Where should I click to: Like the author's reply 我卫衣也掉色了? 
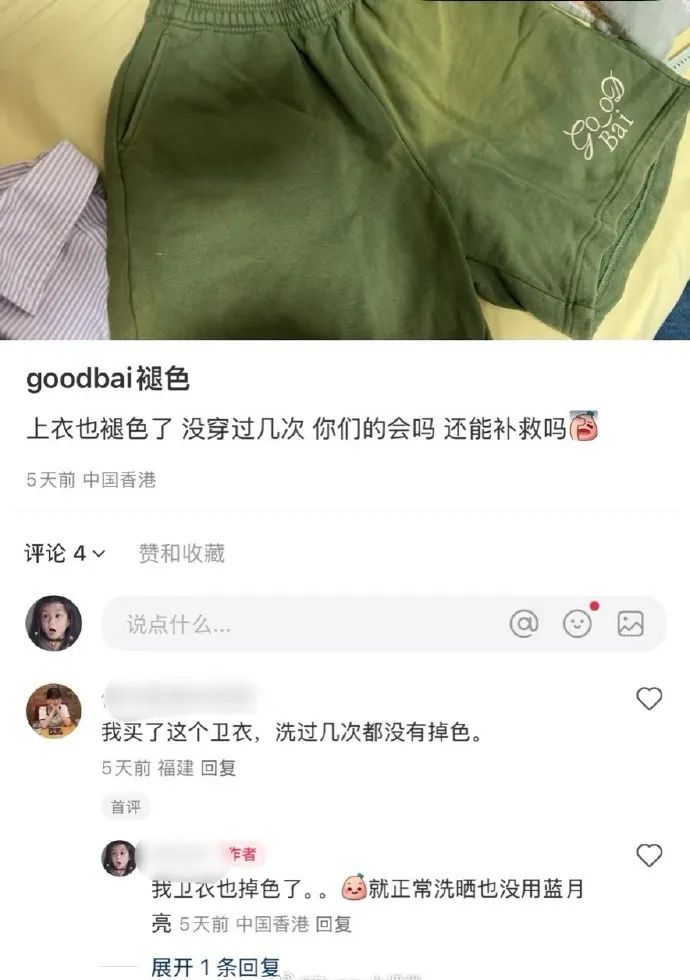[649, 855]
